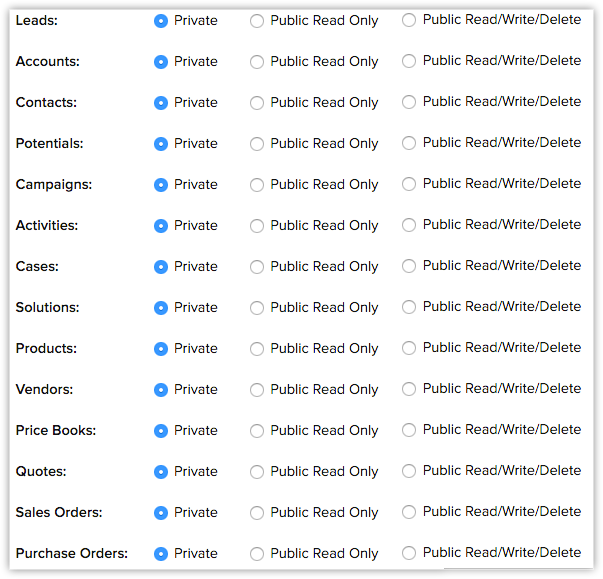Set Quotes to Public Read Only
The width and height of the screenshot is (603, 579).
point(257,472)
